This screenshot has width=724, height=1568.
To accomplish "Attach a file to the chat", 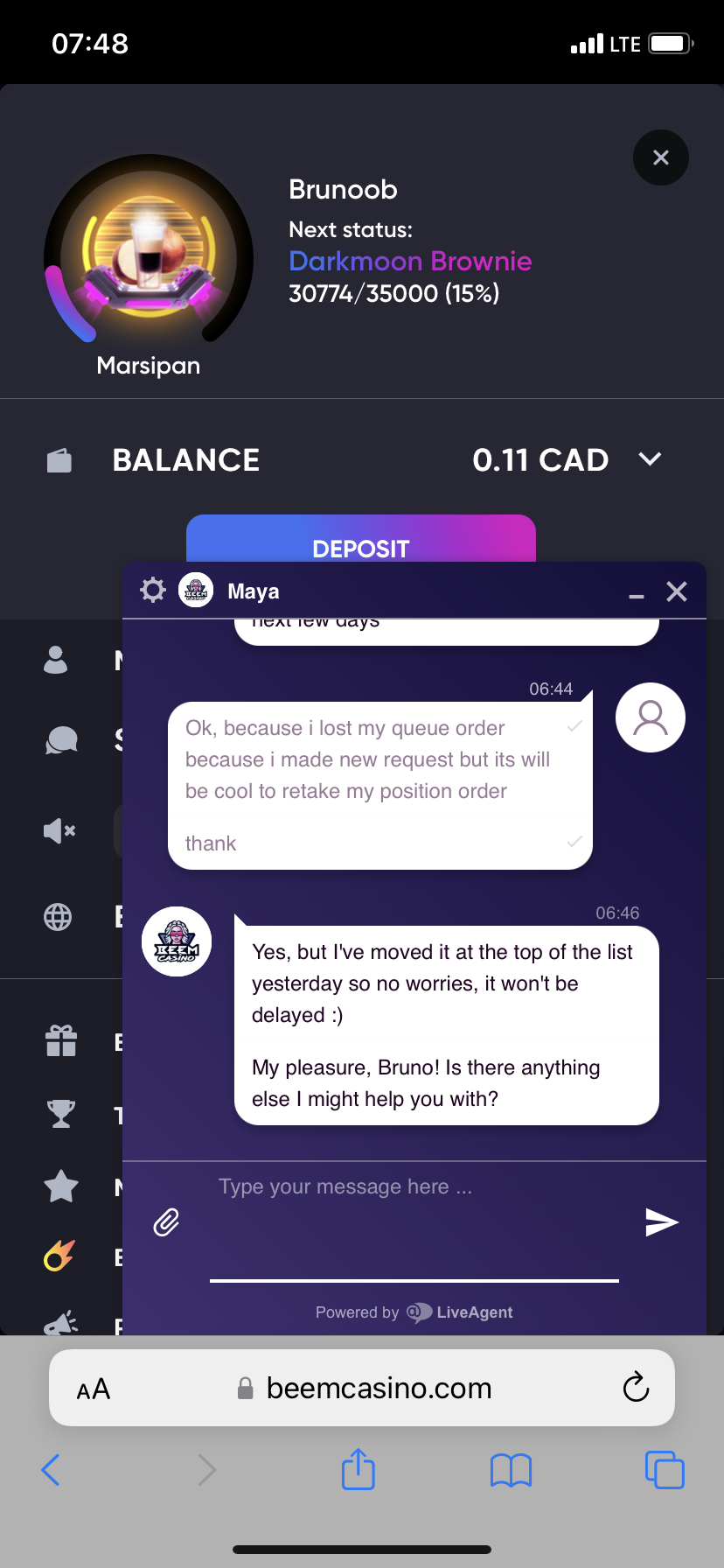I will point(166,1222).
